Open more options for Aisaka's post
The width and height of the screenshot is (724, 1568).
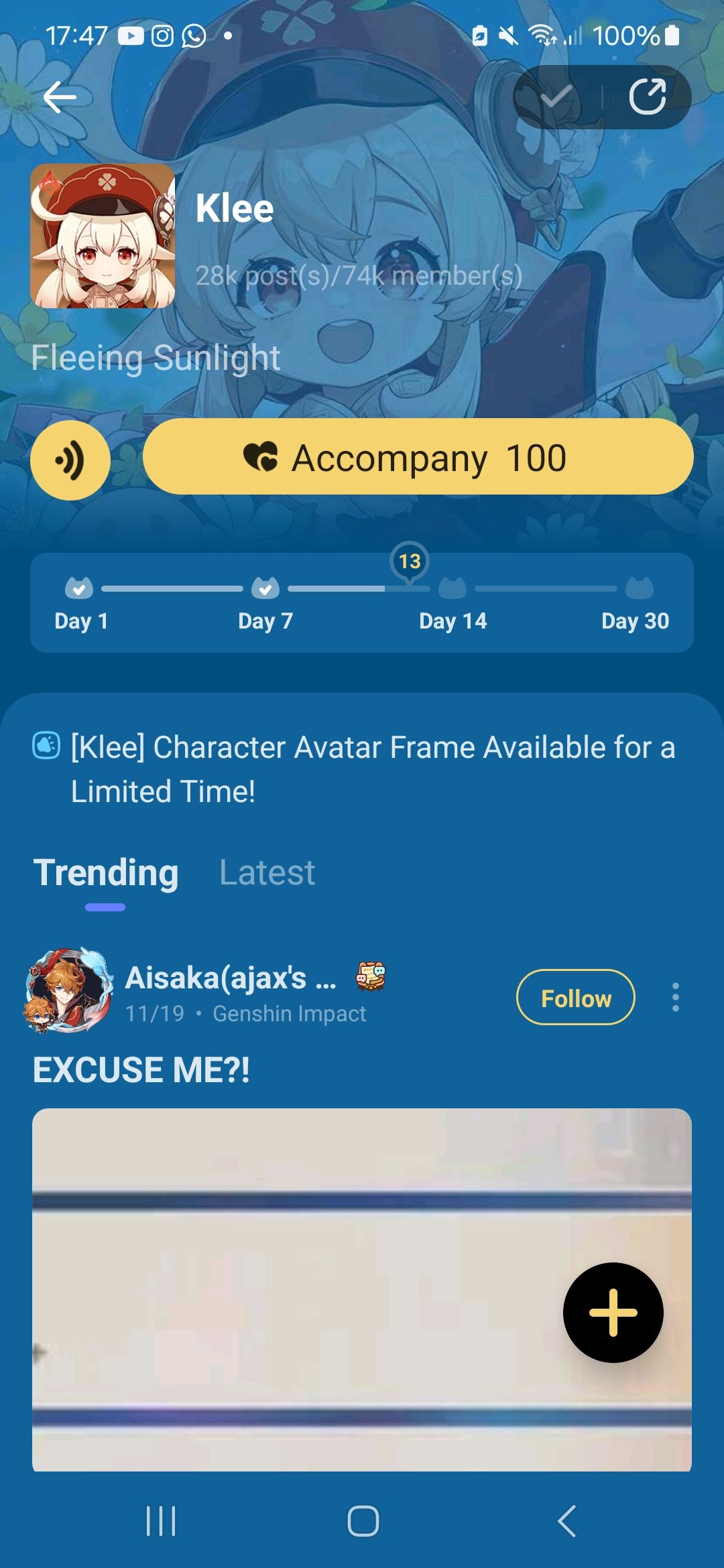coord(675,998)
